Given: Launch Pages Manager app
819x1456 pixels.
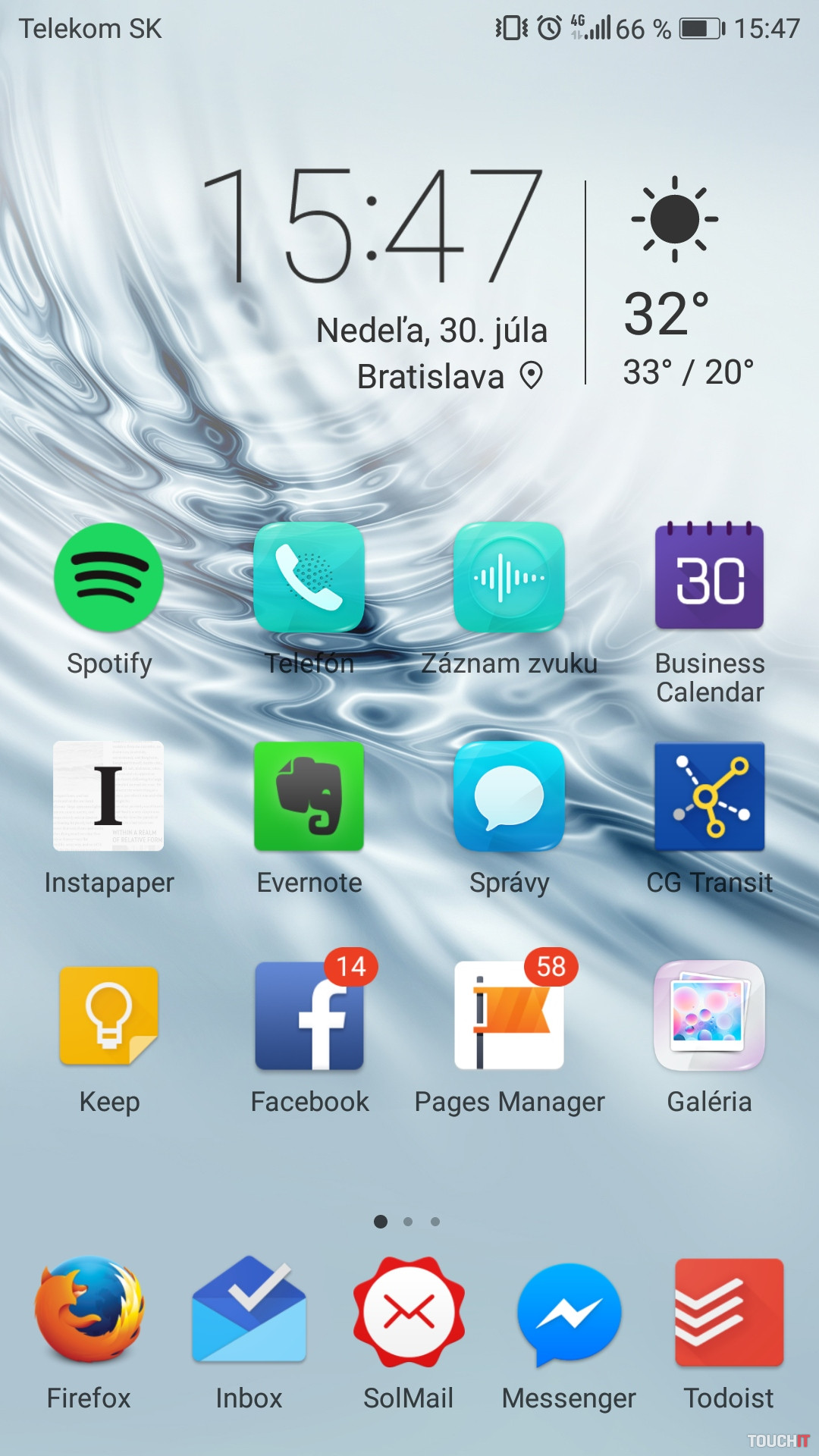Looking at the screenshot, I should [509, 1016].
